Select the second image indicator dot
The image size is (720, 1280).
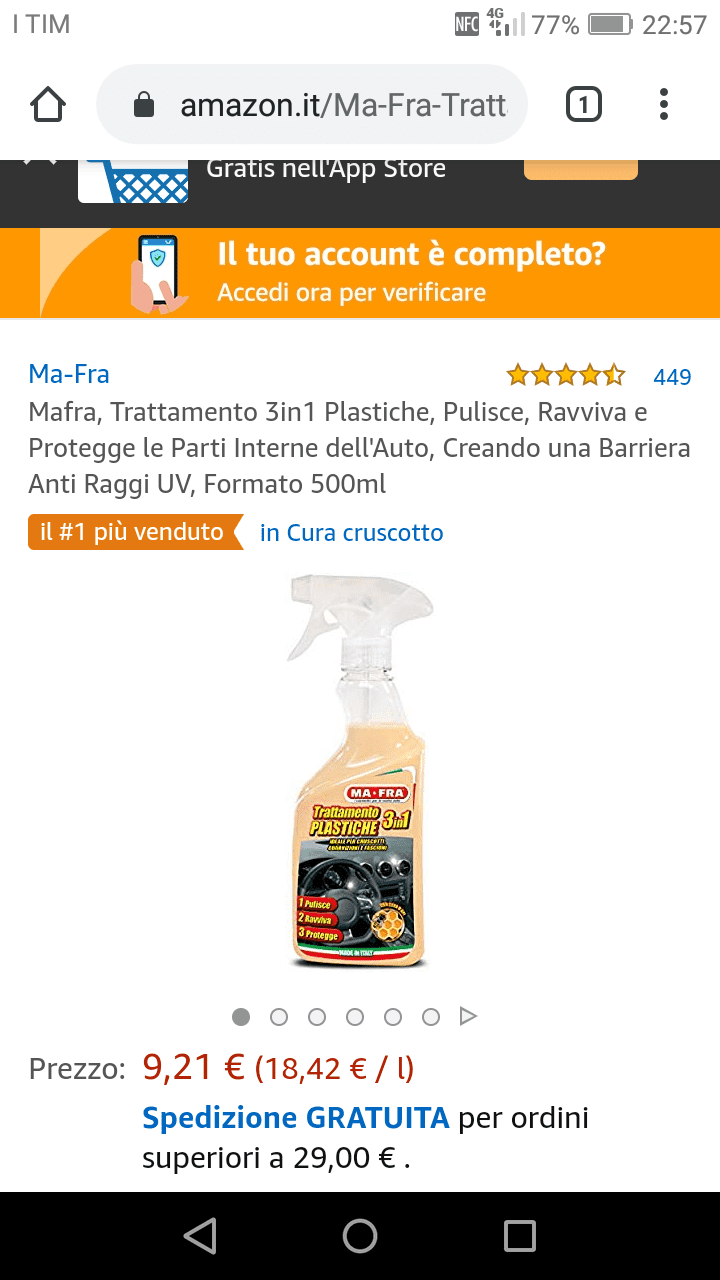click(x=279, y=1017)
